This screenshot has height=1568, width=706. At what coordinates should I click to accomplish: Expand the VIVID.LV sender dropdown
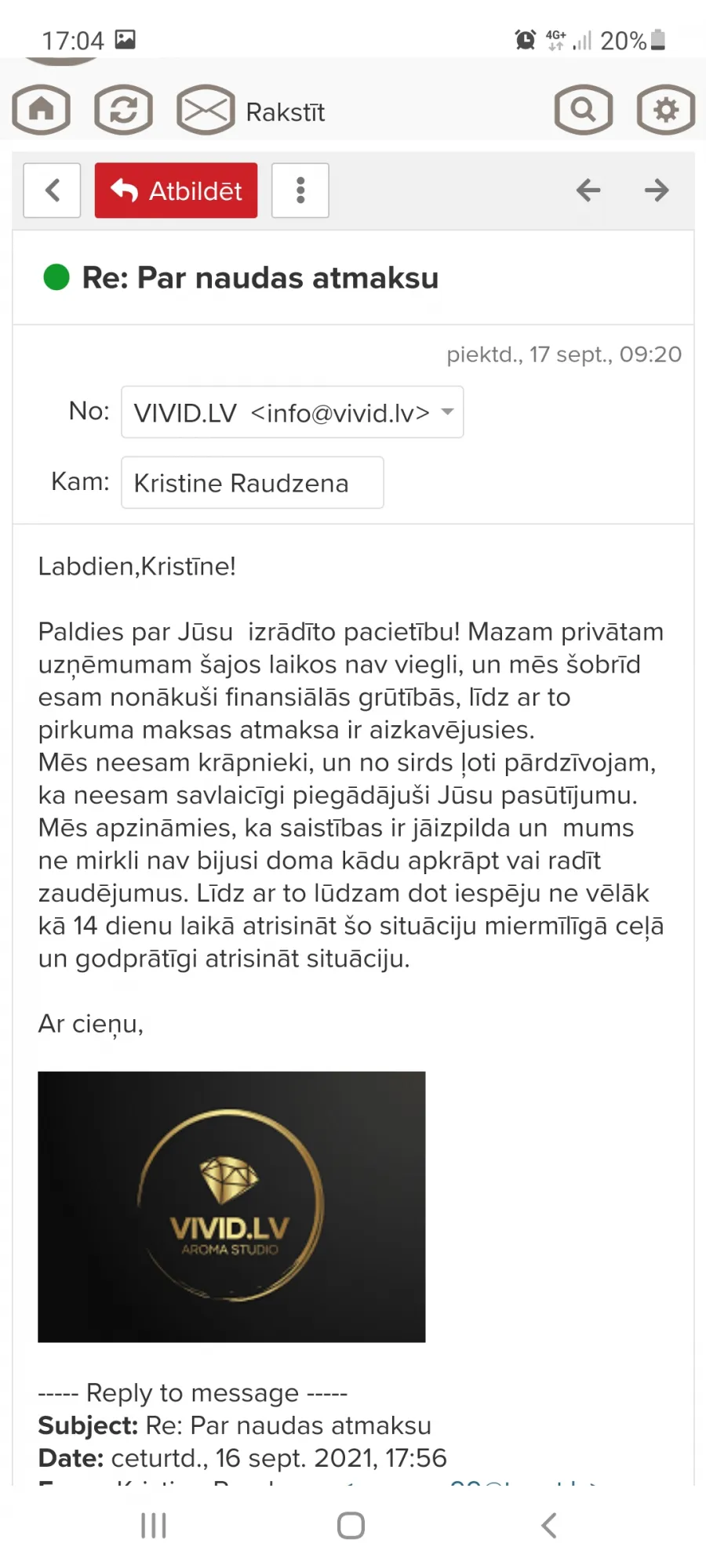pyautogui.click(x=447, y=412)
